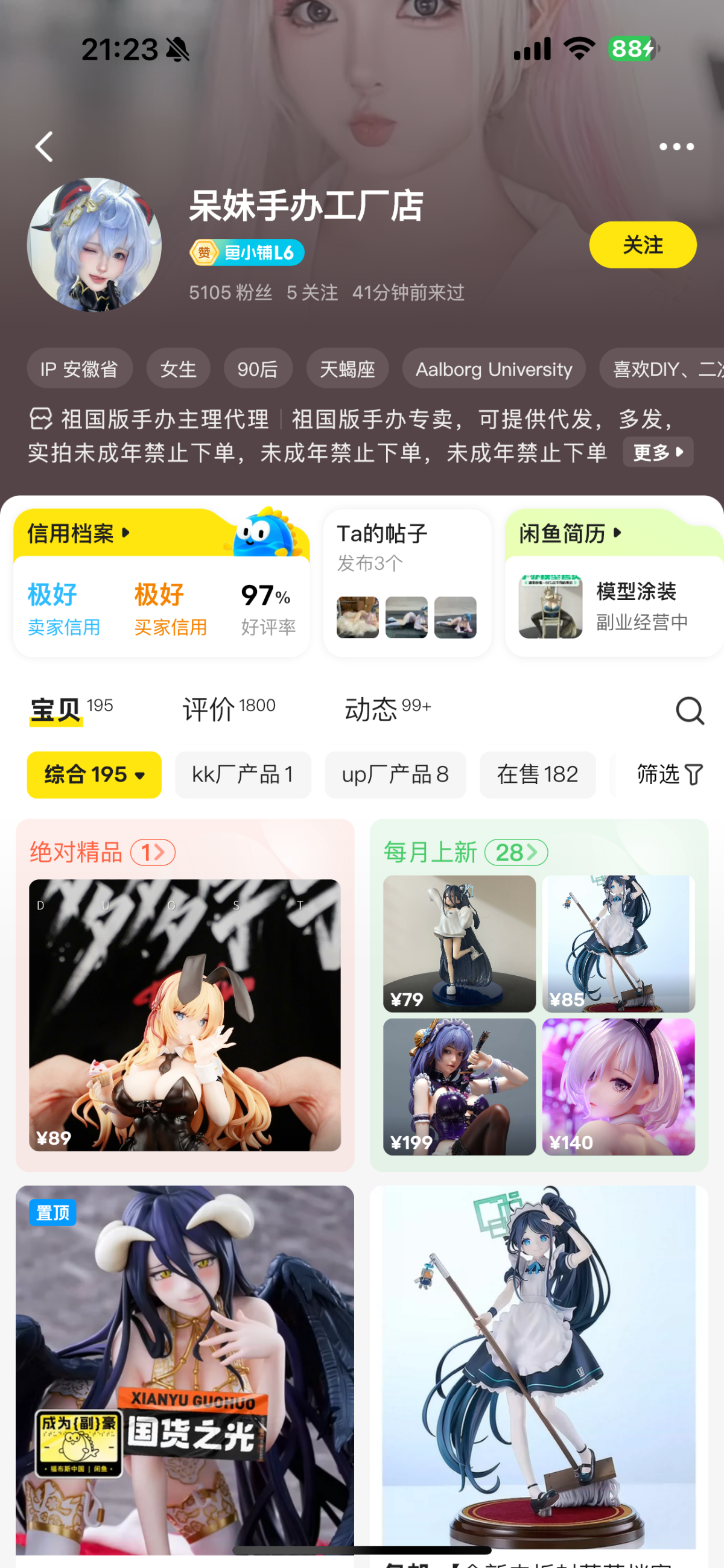The width and height of the screenshot is (724, 1568).
Task: Switch to the 评价 1800 tab
Action: (x=229, y=709)
